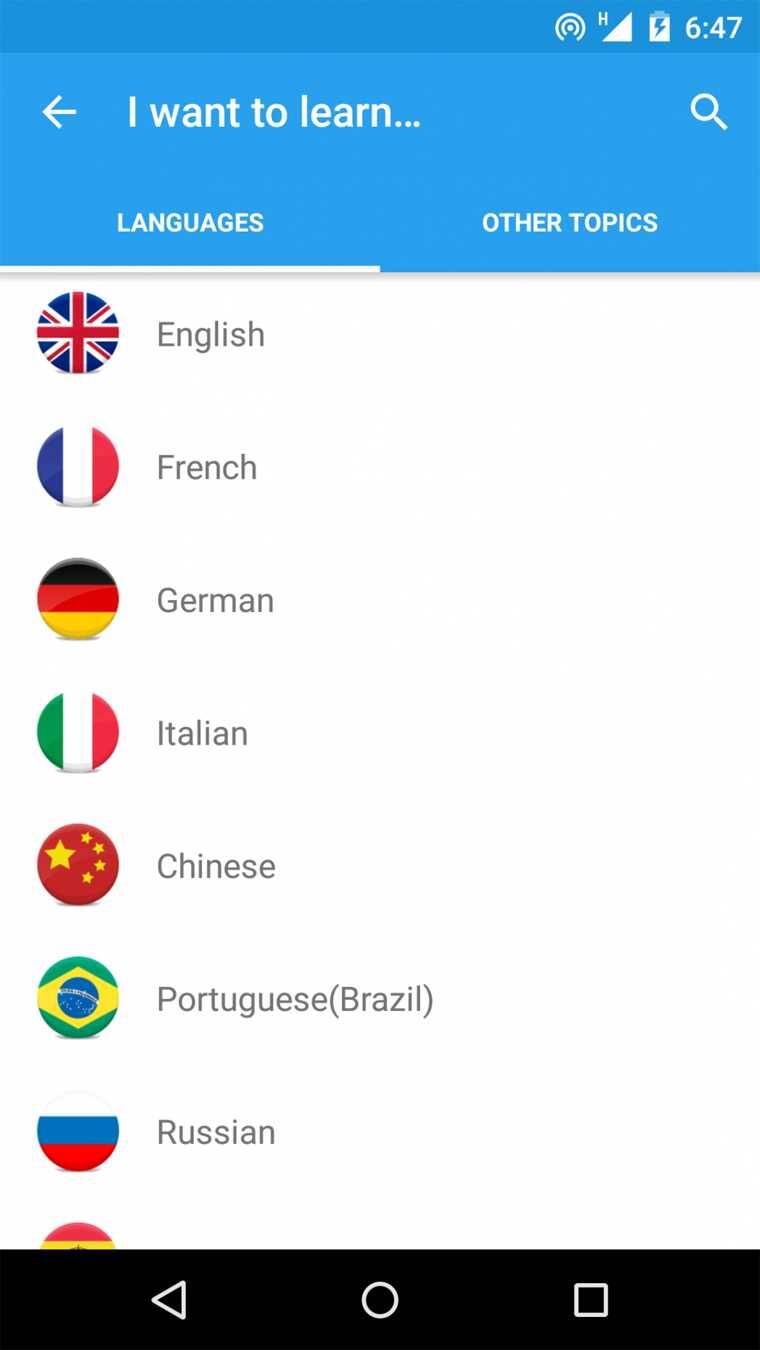Switch to the Other Topics tab

(569, 222)
